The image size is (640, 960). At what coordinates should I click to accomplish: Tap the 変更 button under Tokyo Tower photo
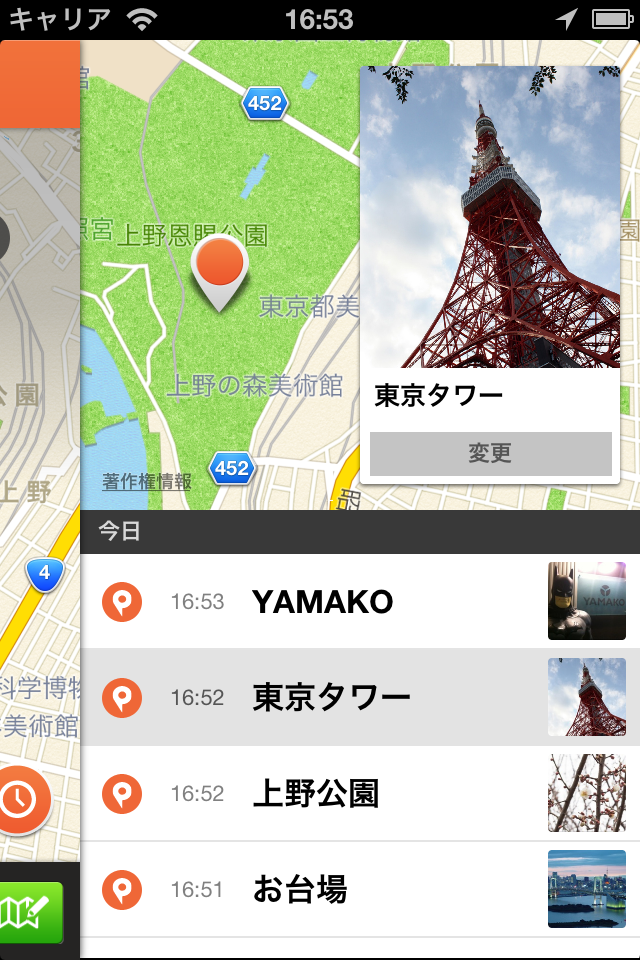tap(490, 453)
